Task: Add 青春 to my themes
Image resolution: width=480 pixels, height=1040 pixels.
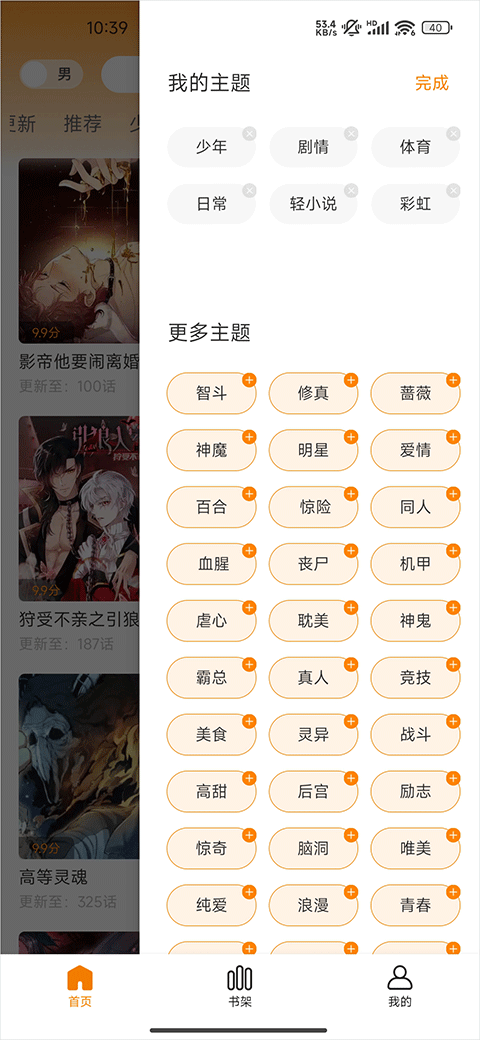Action: 453,891
